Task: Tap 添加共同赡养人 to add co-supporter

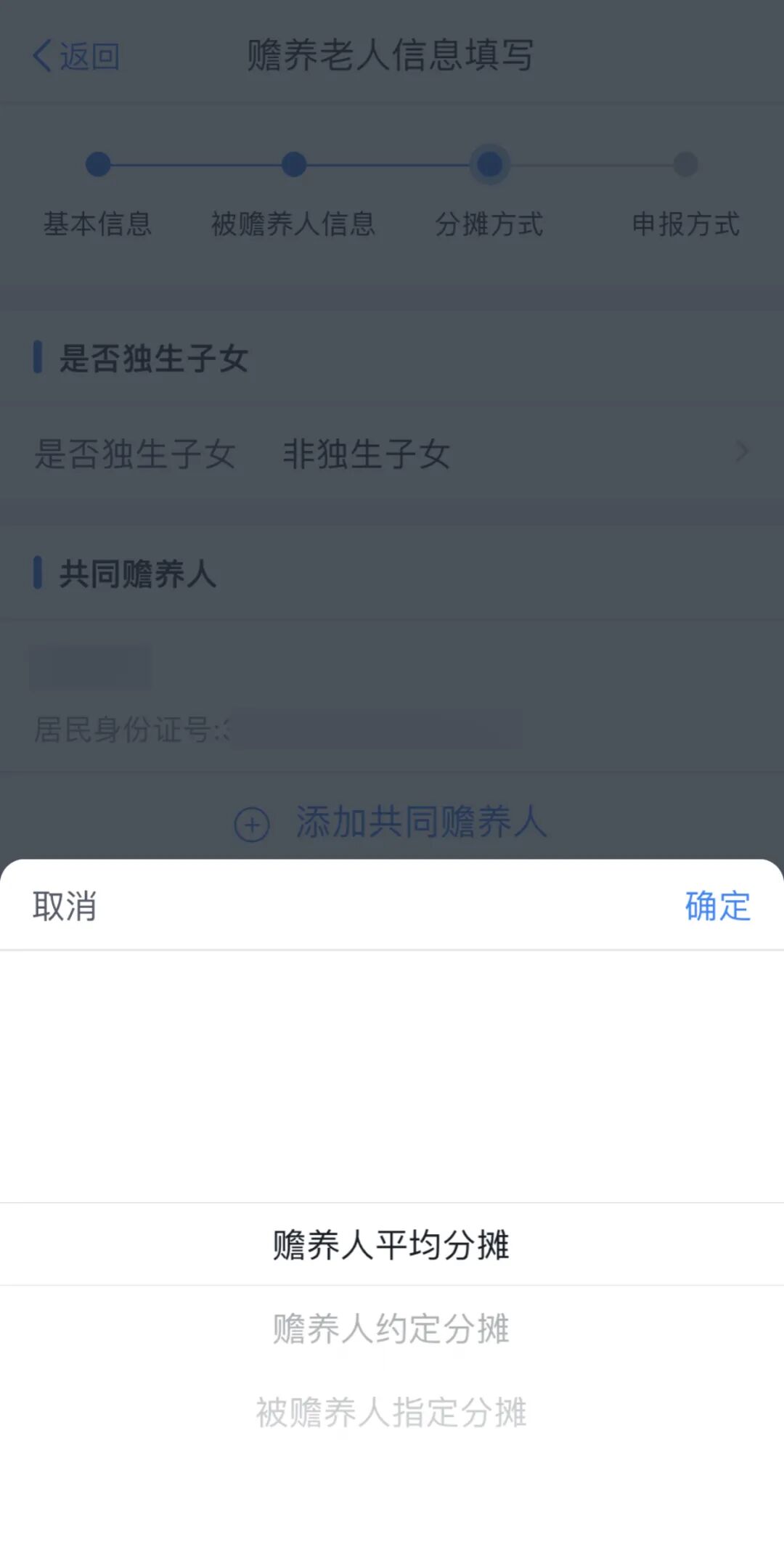Action: coord(392,822)
